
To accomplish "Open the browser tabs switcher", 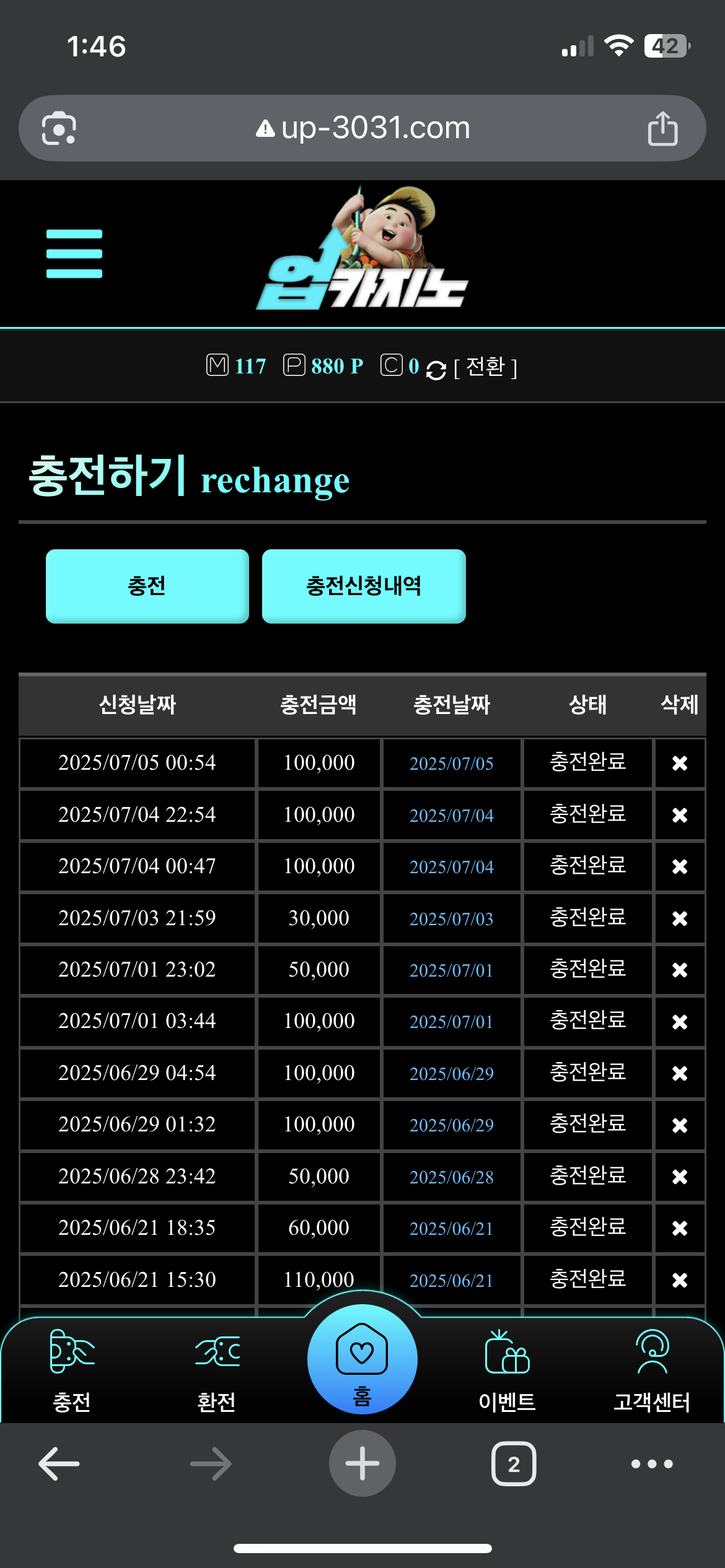I will [x=514, y=1464].
